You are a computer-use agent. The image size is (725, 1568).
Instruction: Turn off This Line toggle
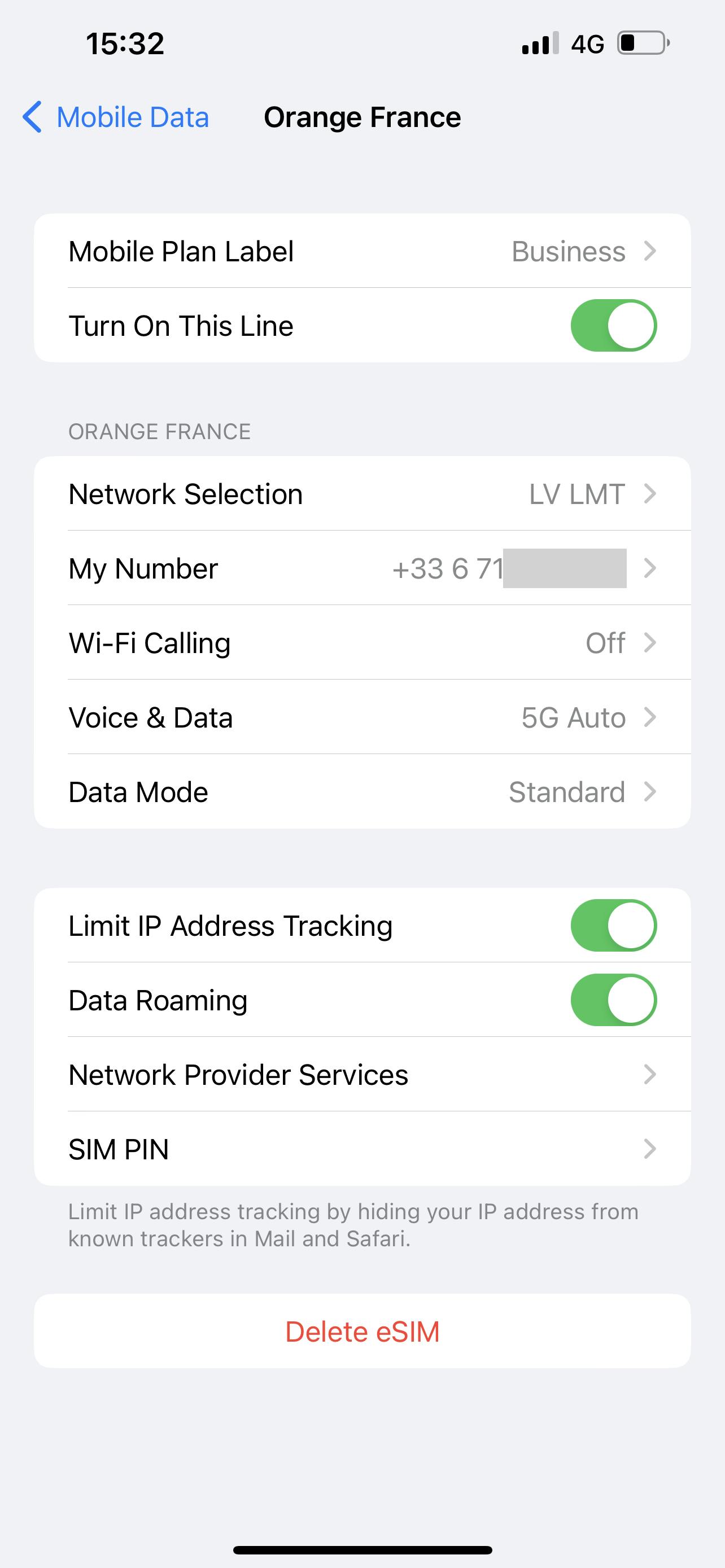coord(613,325)
